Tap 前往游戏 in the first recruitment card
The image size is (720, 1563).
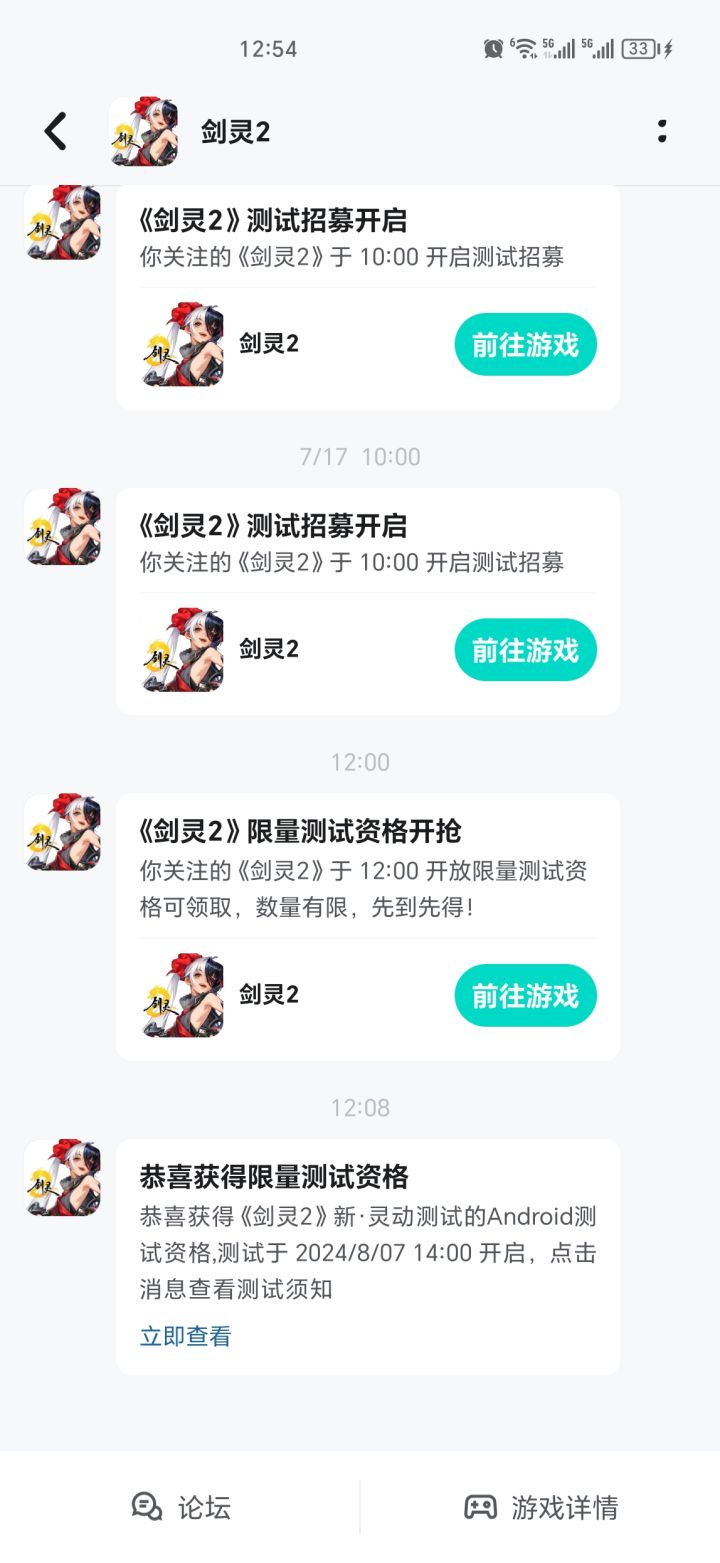(525, 345)
